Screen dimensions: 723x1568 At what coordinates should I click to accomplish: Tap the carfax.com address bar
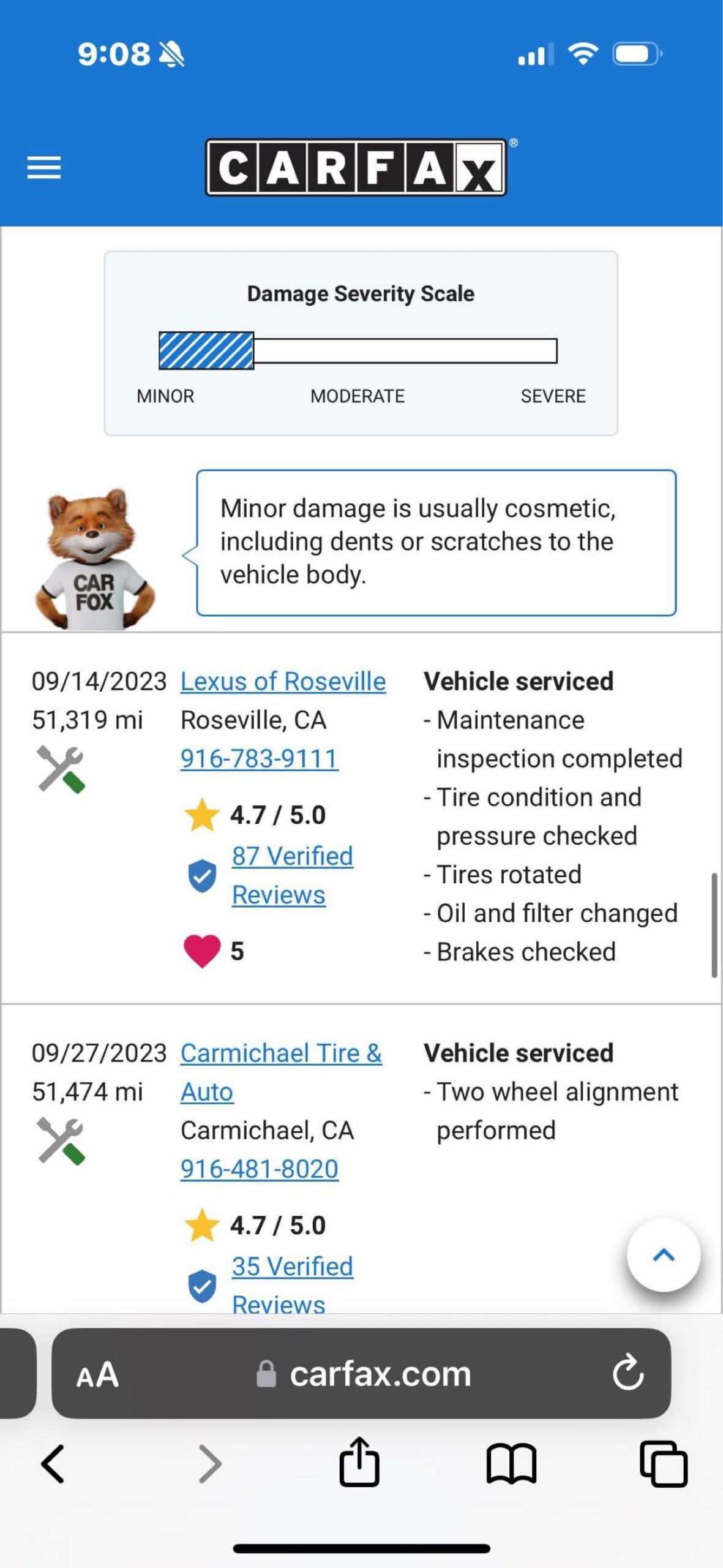click(x=380, y=1374)
